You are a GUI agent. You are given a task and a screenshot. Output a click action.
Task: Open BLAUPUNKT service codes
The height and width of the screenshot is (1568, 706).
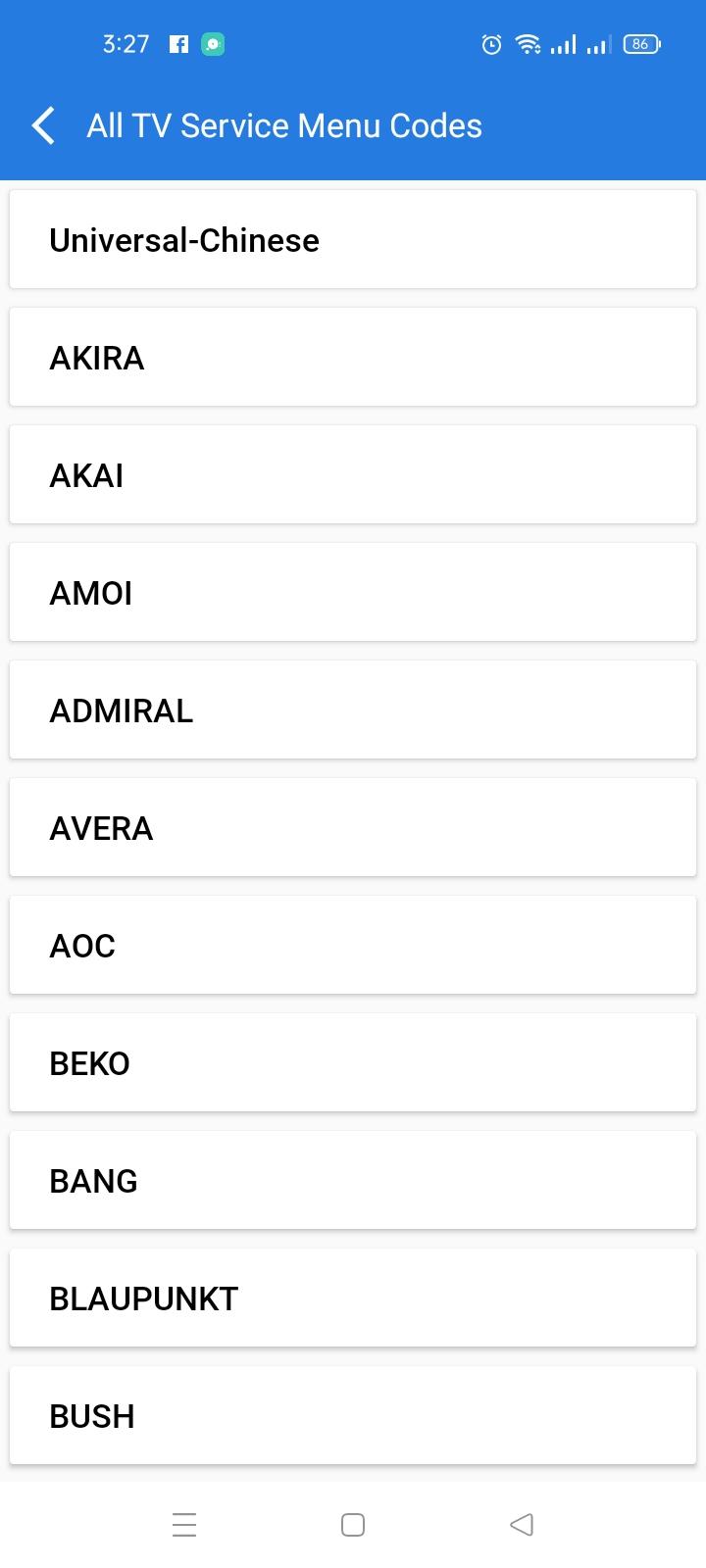pos(352,1298)
